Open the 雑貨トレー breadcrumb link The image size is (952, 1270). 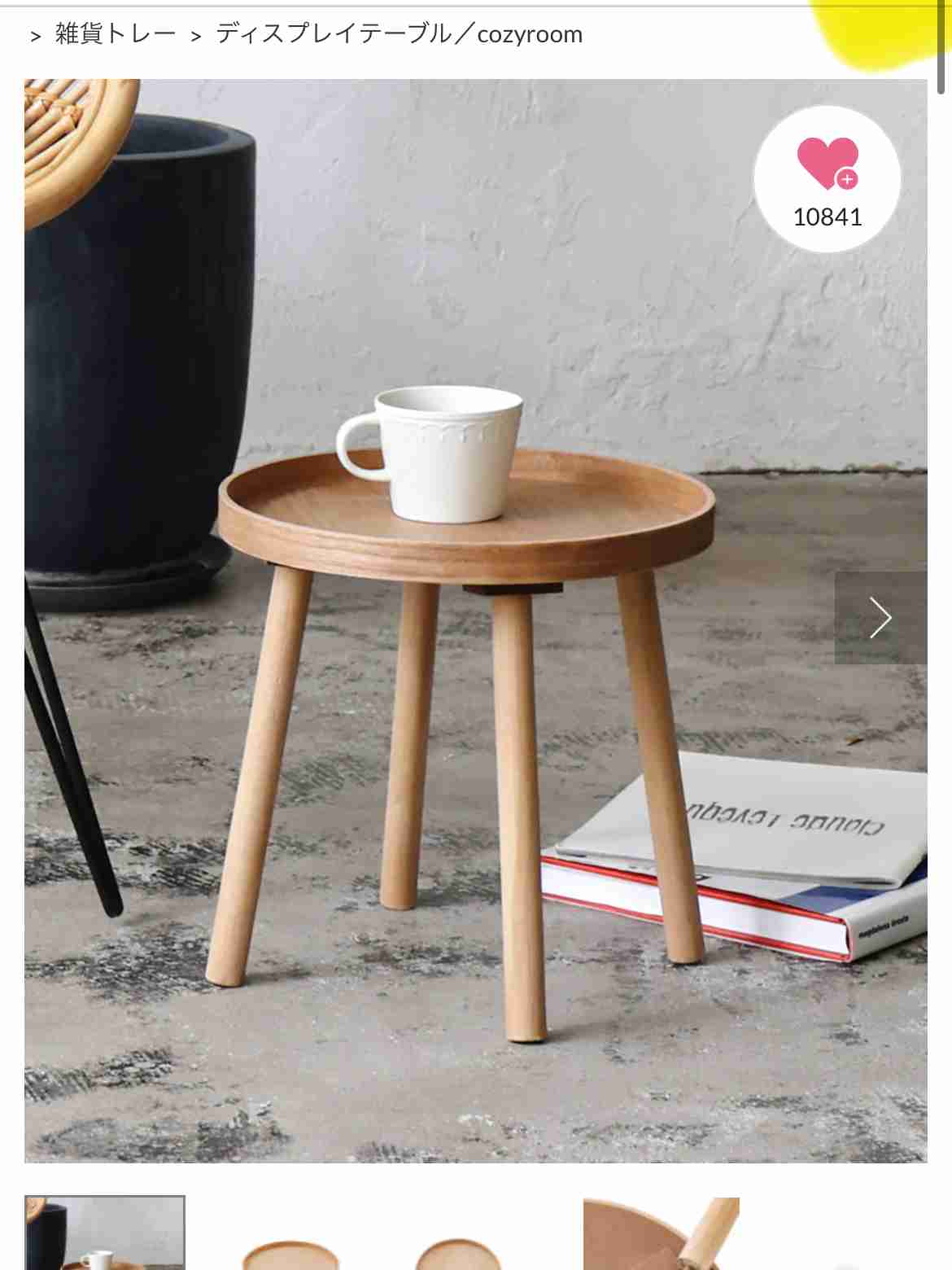click(116, 34)
